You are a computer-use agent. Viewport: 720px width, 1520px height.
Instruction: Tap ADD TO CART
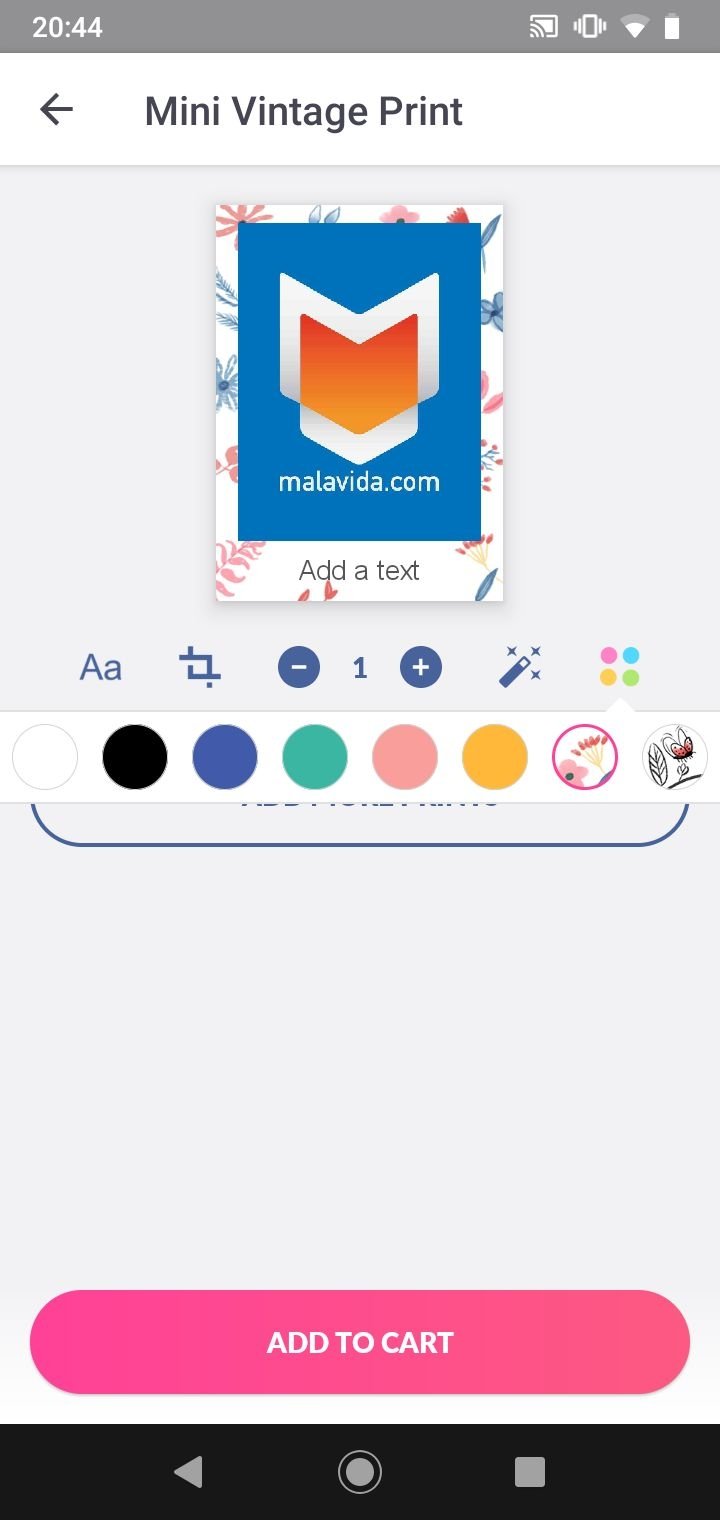[360, 1342]
